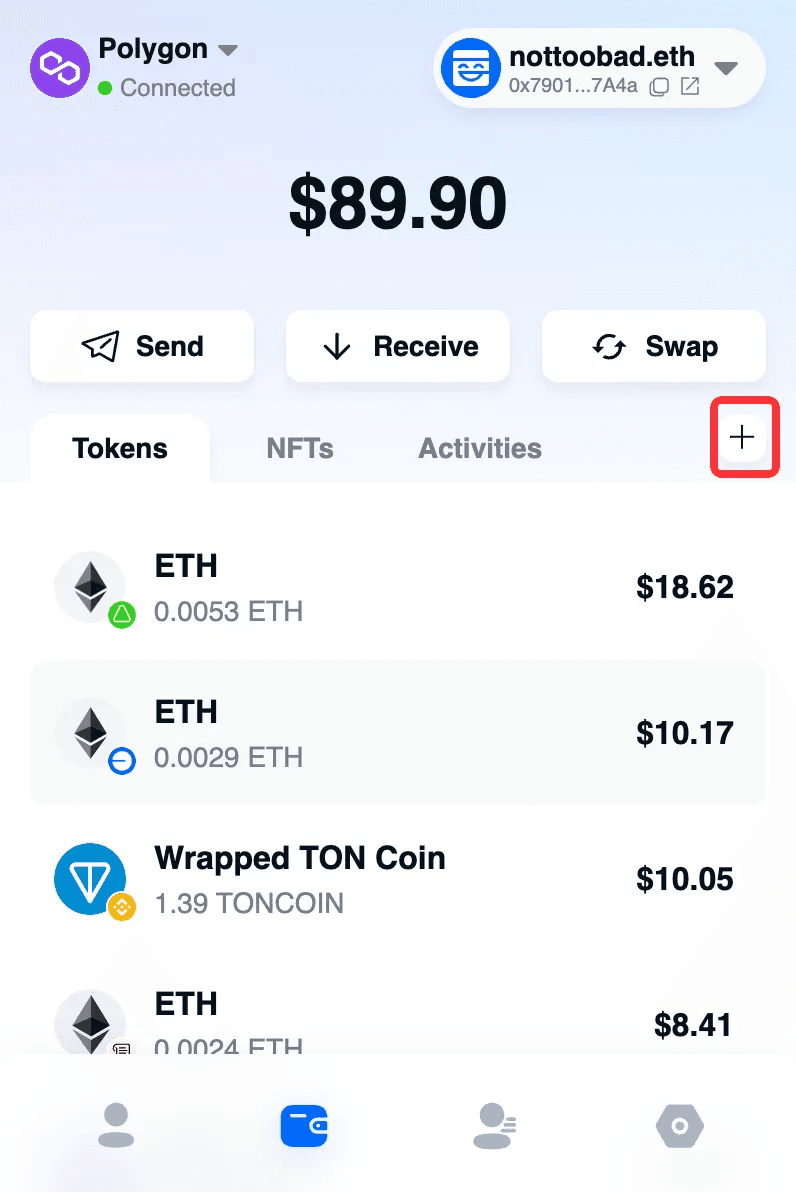Screen dimensions: 796x1192
Task: Open the address in external explorer
Action: tap(690, 87)
